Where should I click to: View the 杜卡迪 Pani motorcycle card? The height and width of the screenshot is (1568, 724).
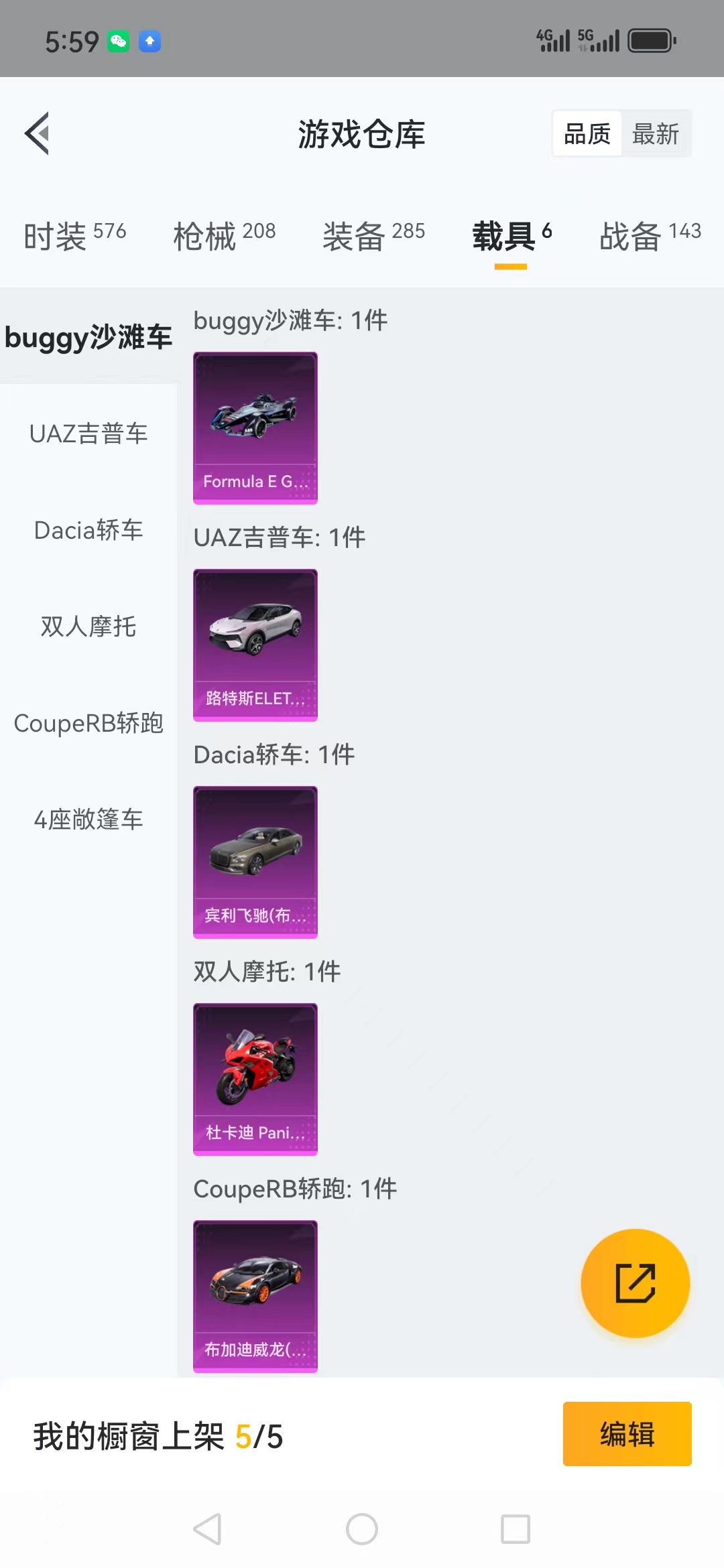tap(255, 1080)
